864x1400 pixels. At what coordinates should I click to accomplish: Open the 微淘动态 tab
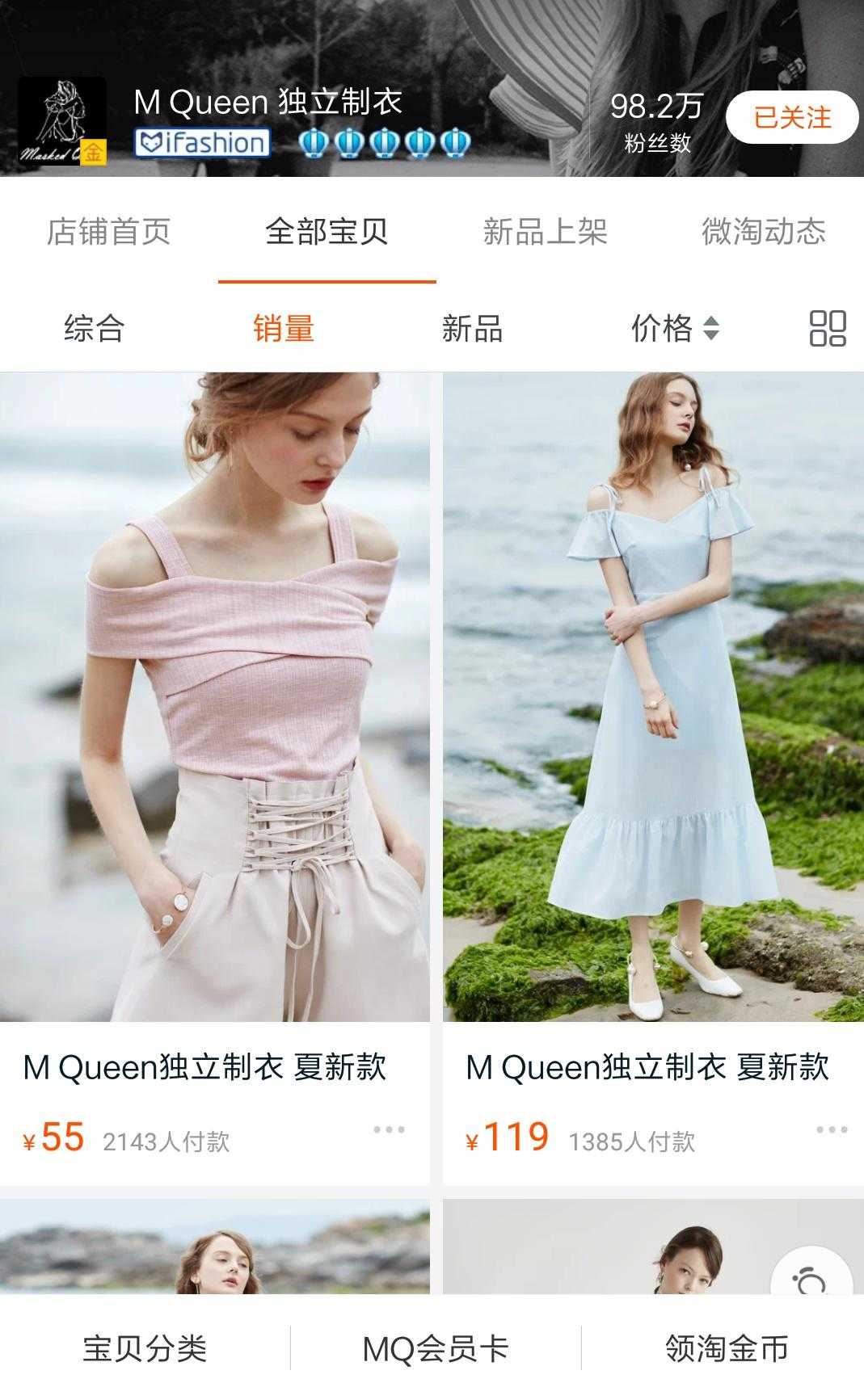765,231
